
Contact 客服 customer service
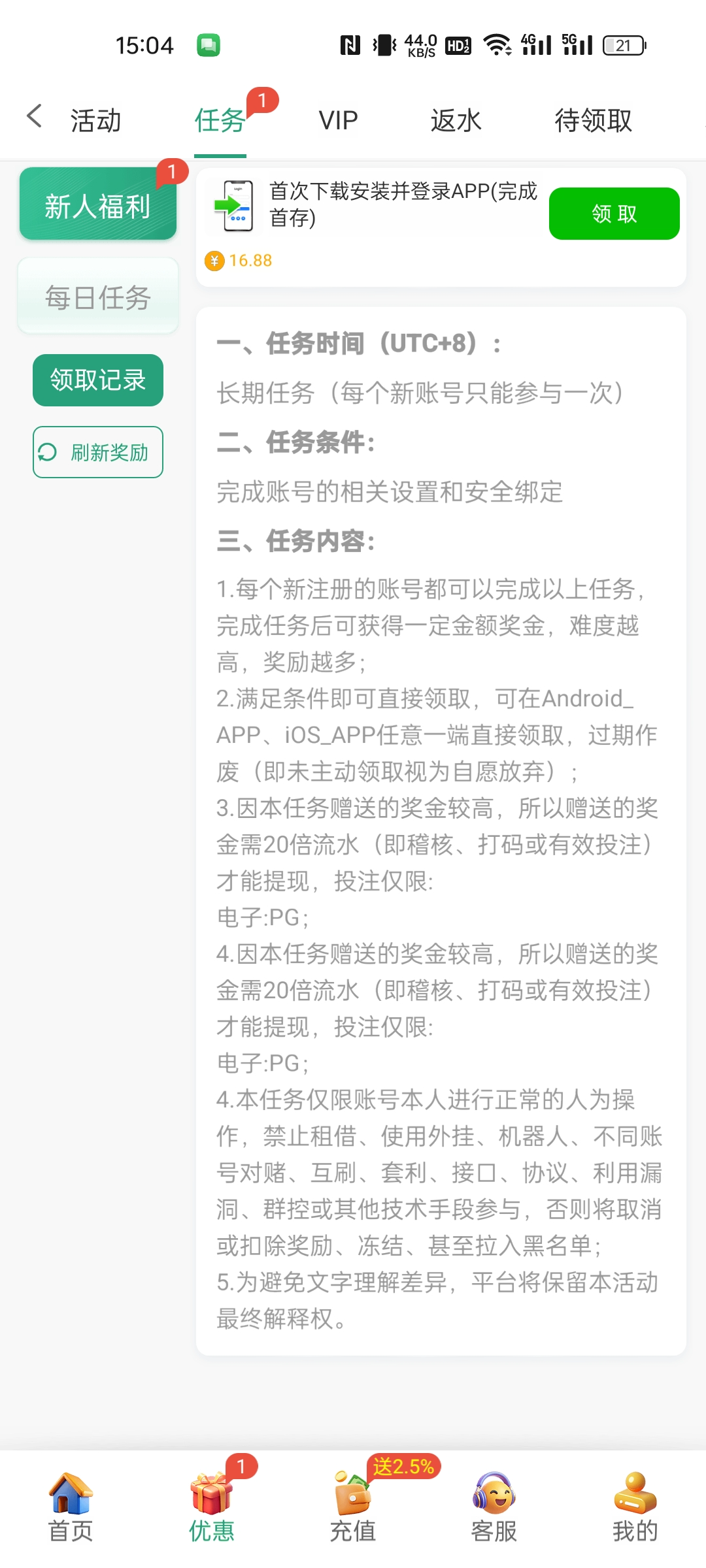pos(494,1508)
